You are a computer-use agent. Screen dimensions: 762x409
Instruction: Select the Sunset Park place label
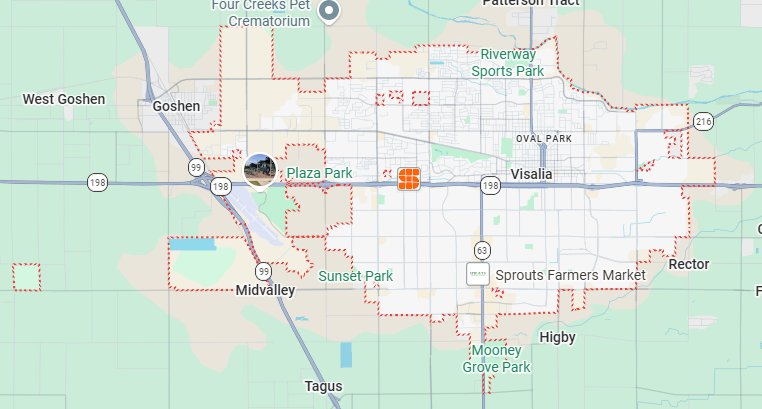pos(355,276)
